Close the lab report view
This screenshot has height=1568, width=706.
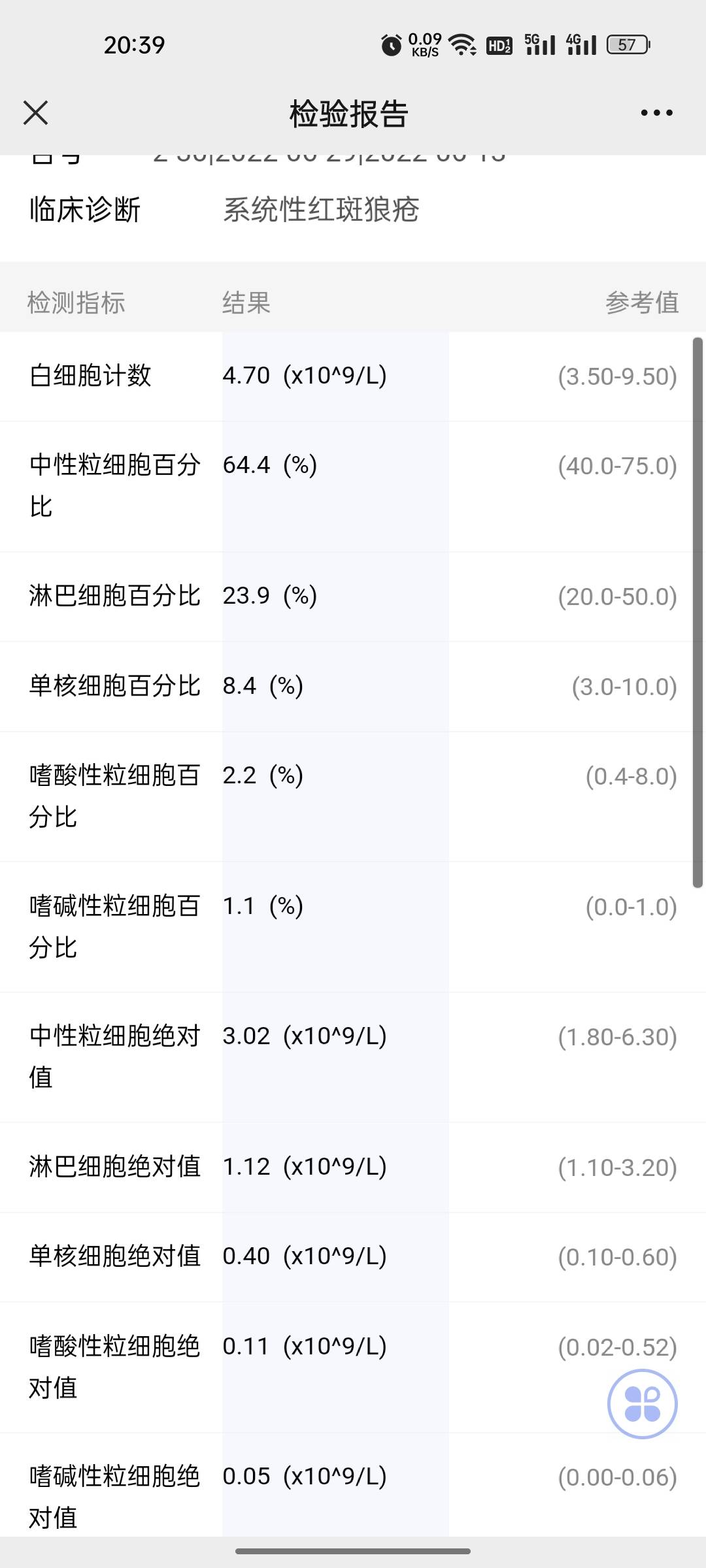(x=36, y=112)
